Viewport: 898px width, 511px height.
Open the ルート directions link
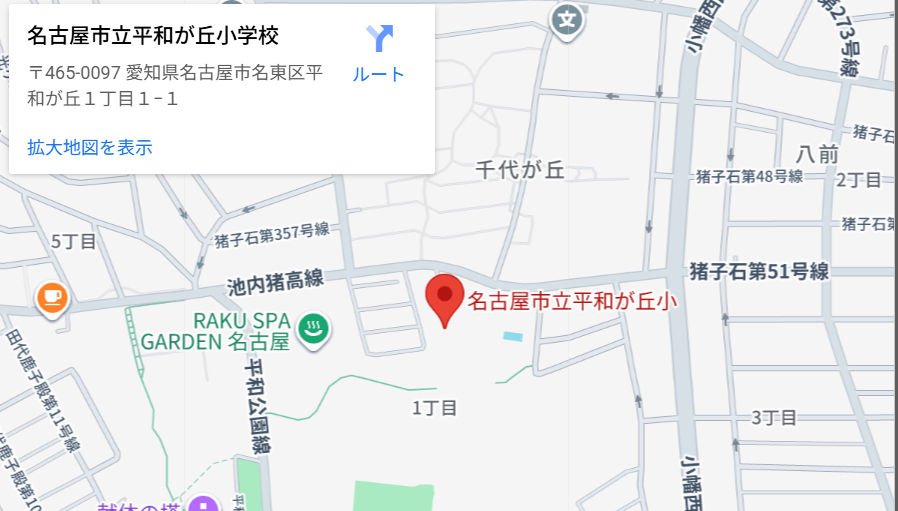click(x=379, y=53)
